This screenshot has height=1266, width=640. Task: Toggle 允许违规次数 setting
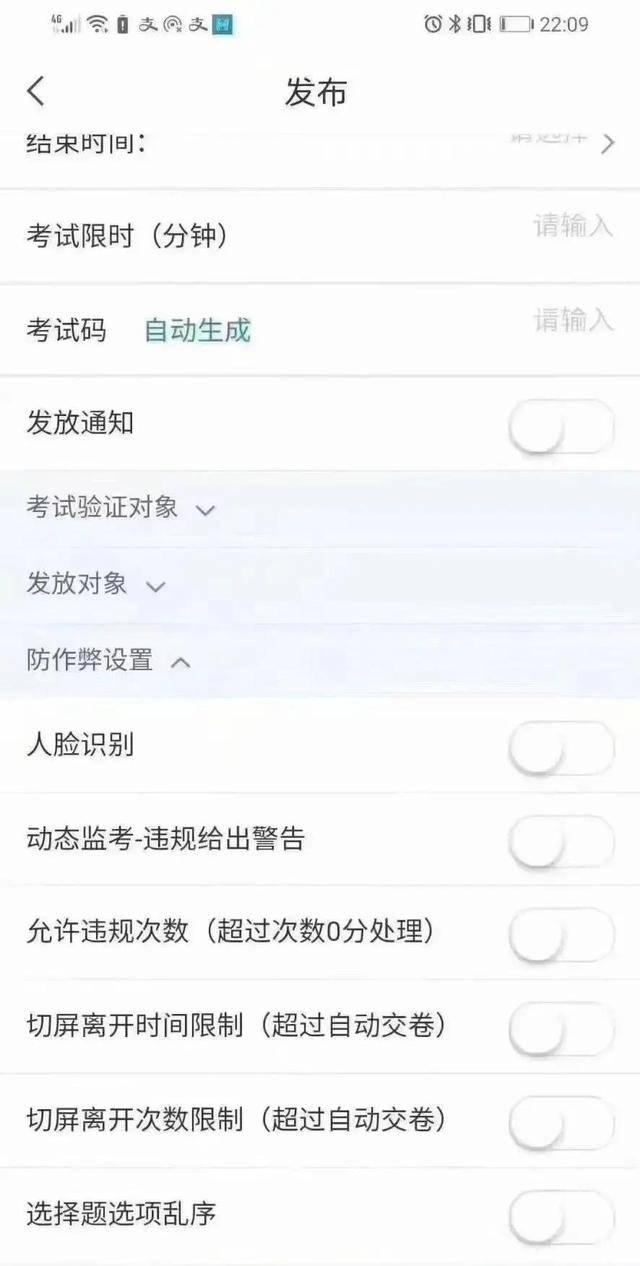point(560,936)
